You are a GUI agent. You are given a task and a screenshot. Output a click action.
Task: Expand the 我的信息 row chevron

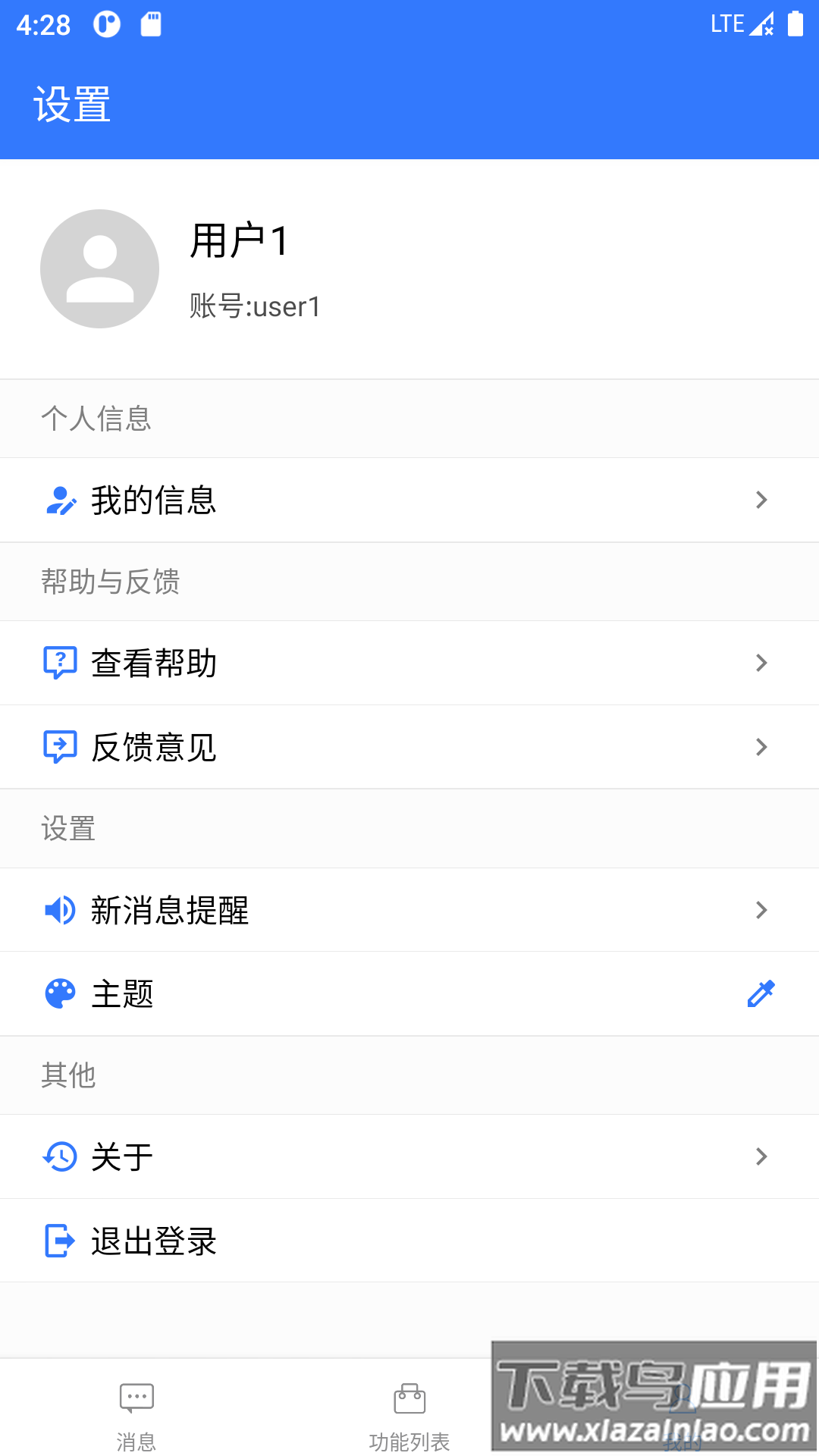coord(761,500)
